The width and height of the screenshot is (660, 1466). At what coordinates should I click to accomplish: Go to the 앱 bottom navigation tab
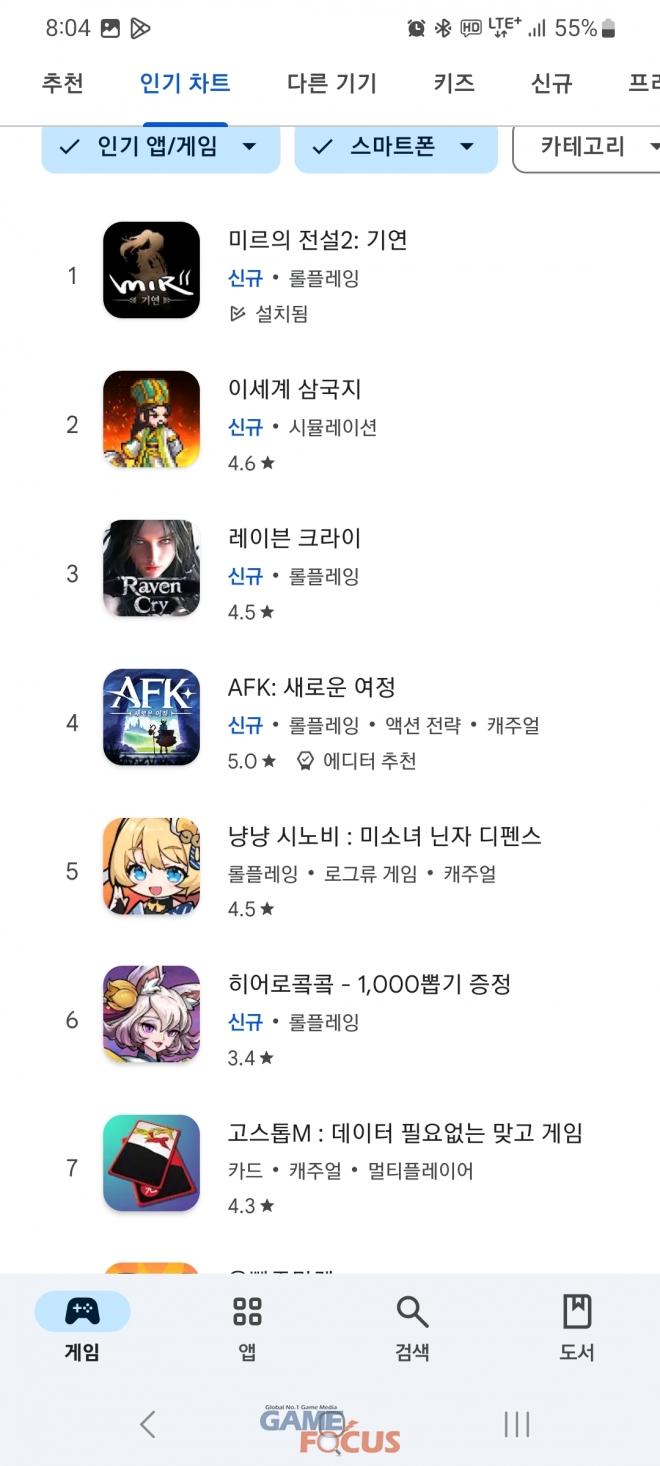247,1329
